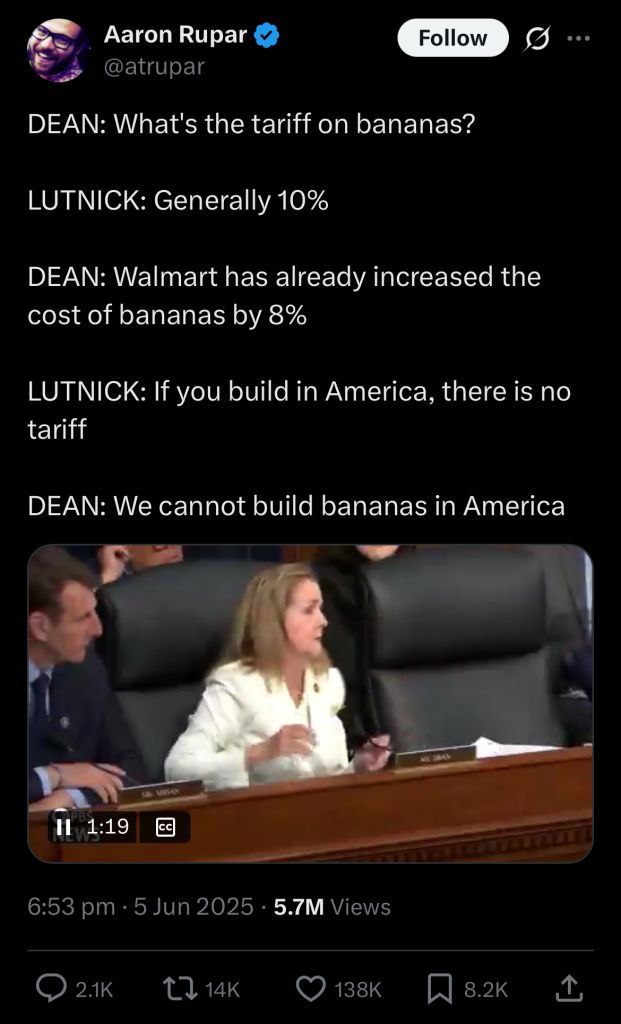Viewport: 621px width, 1024px height.
Task: Open Aaron Rupar's profile picture
Action: pos(57,50)
